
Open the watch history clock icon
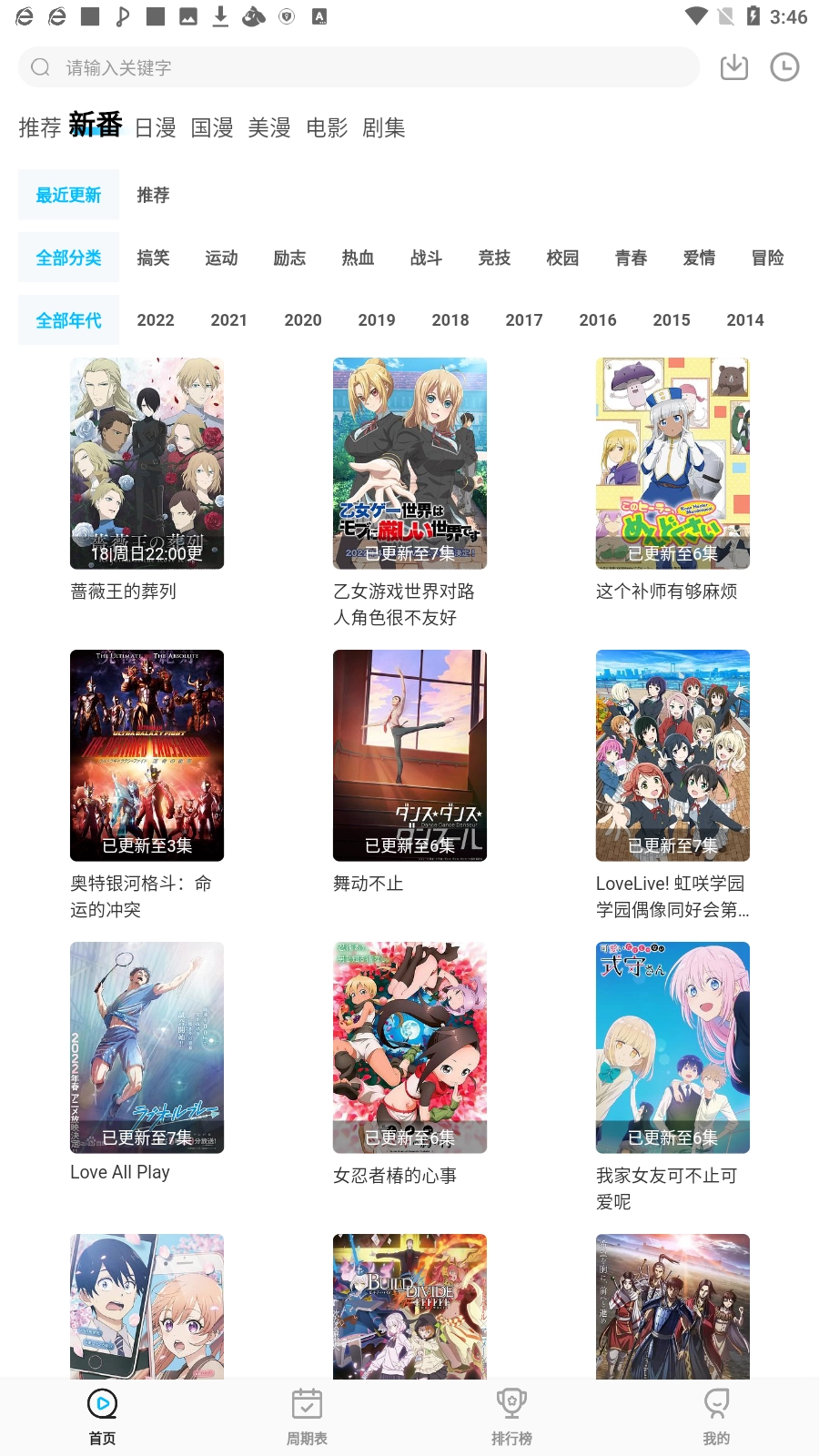point(784,66)
